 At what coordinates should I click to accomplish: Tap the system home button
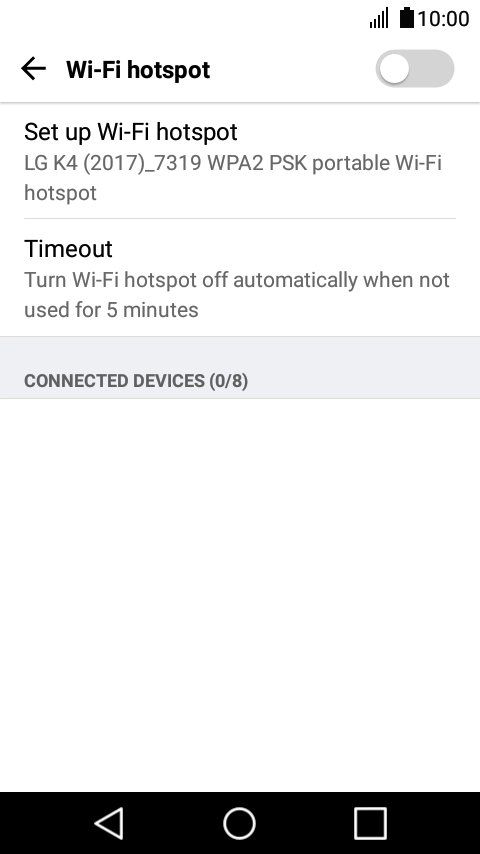tap(239, 823)
